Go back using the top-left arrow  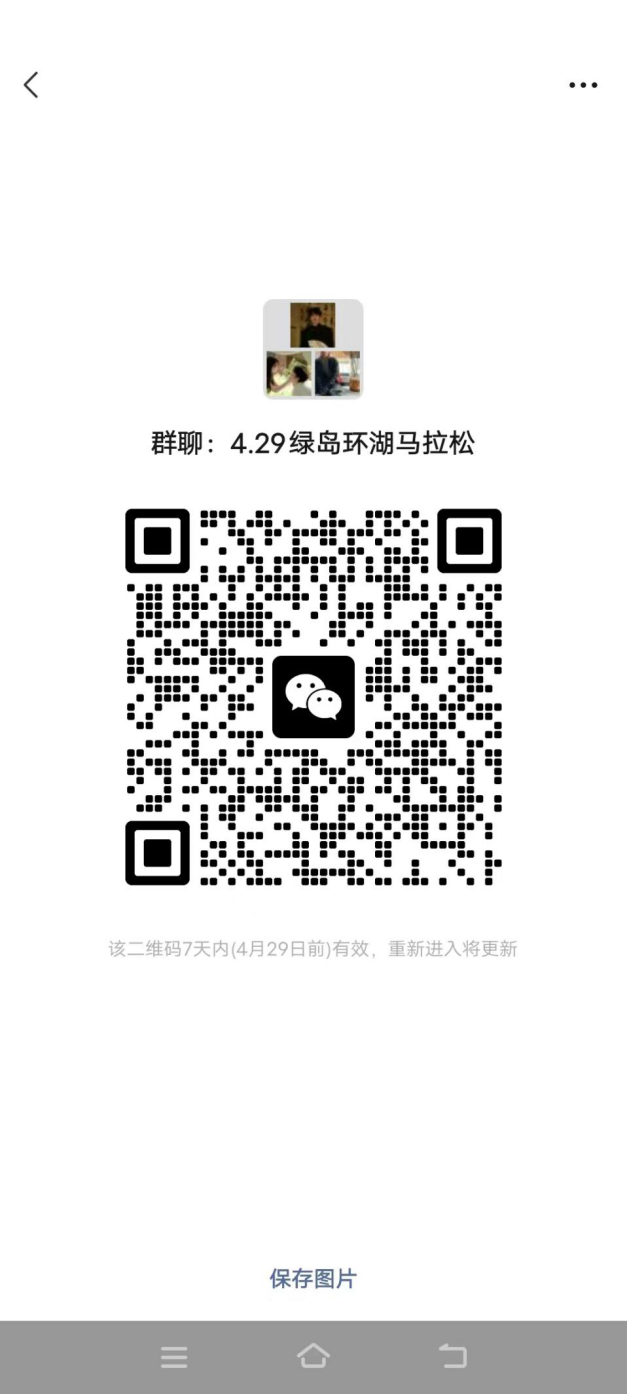(31, 85)
